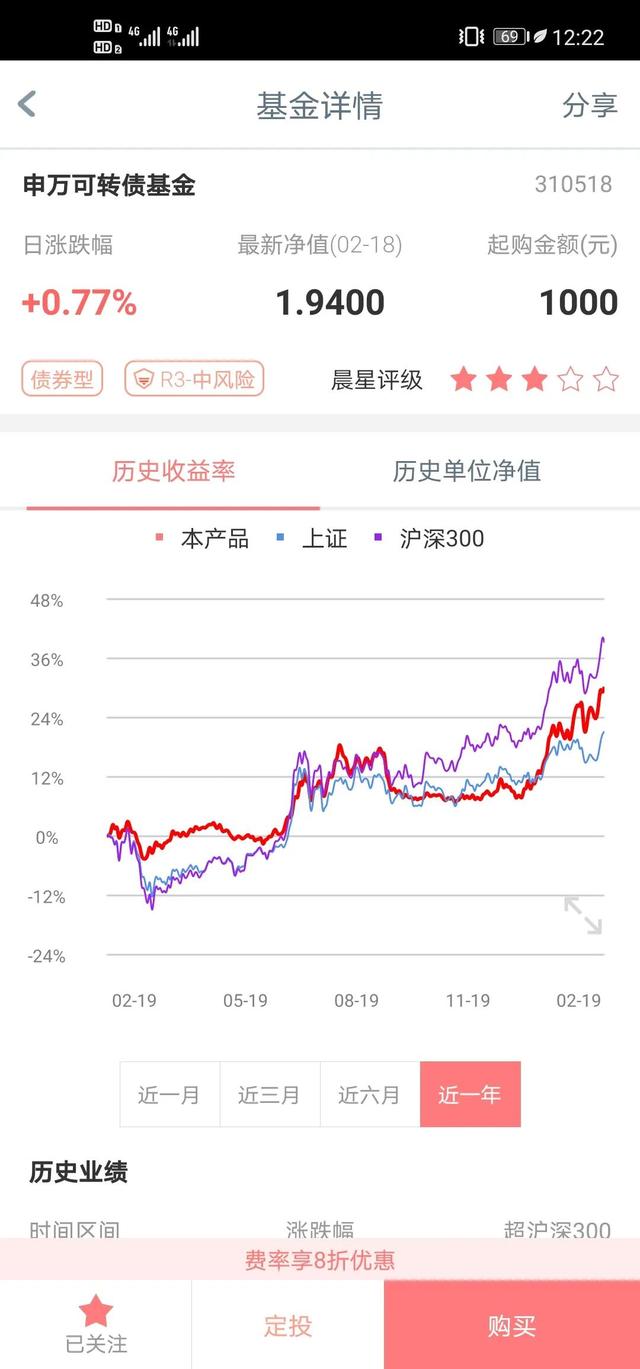This screenshot has width=640, height=1369.
Task: Go back from the 基金详情 page
Action: pos(27,104)
